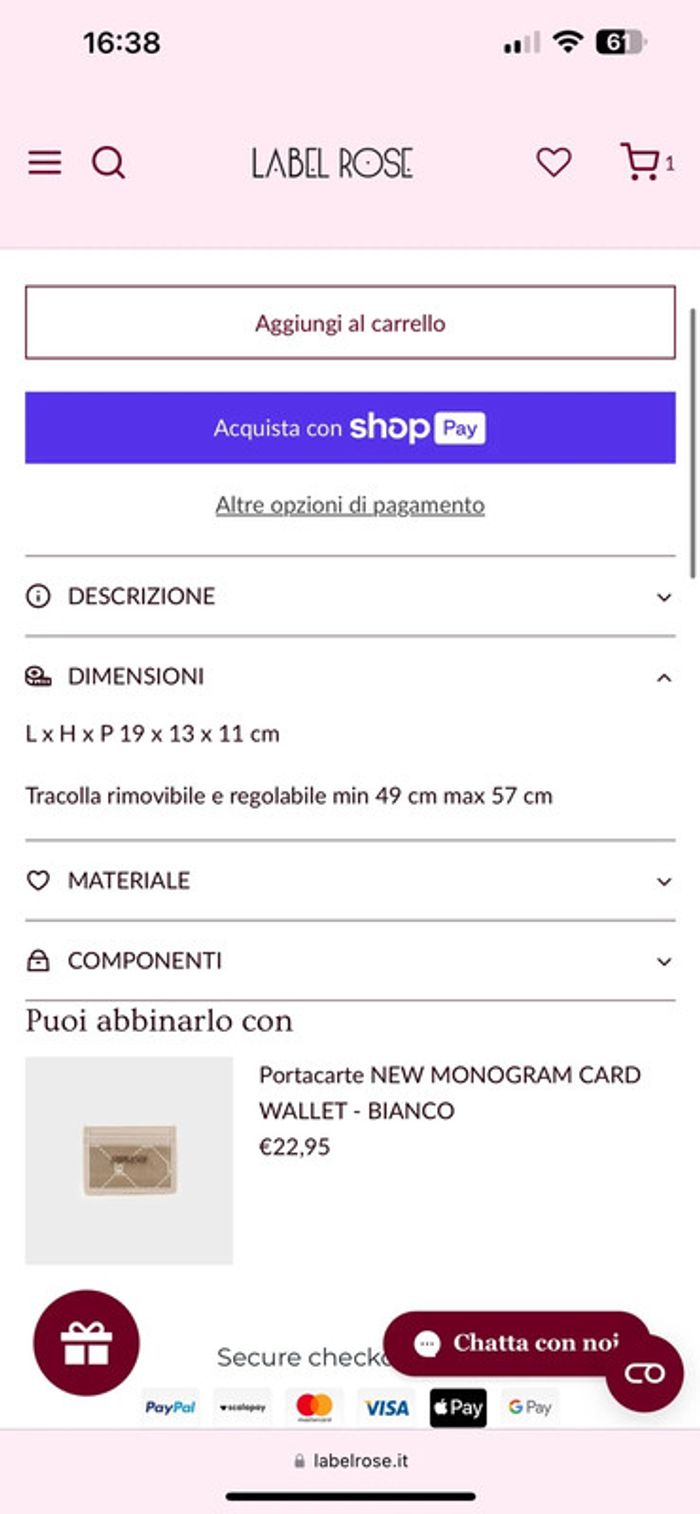
Task: Expand the Descrizione section
Action: 350,597
